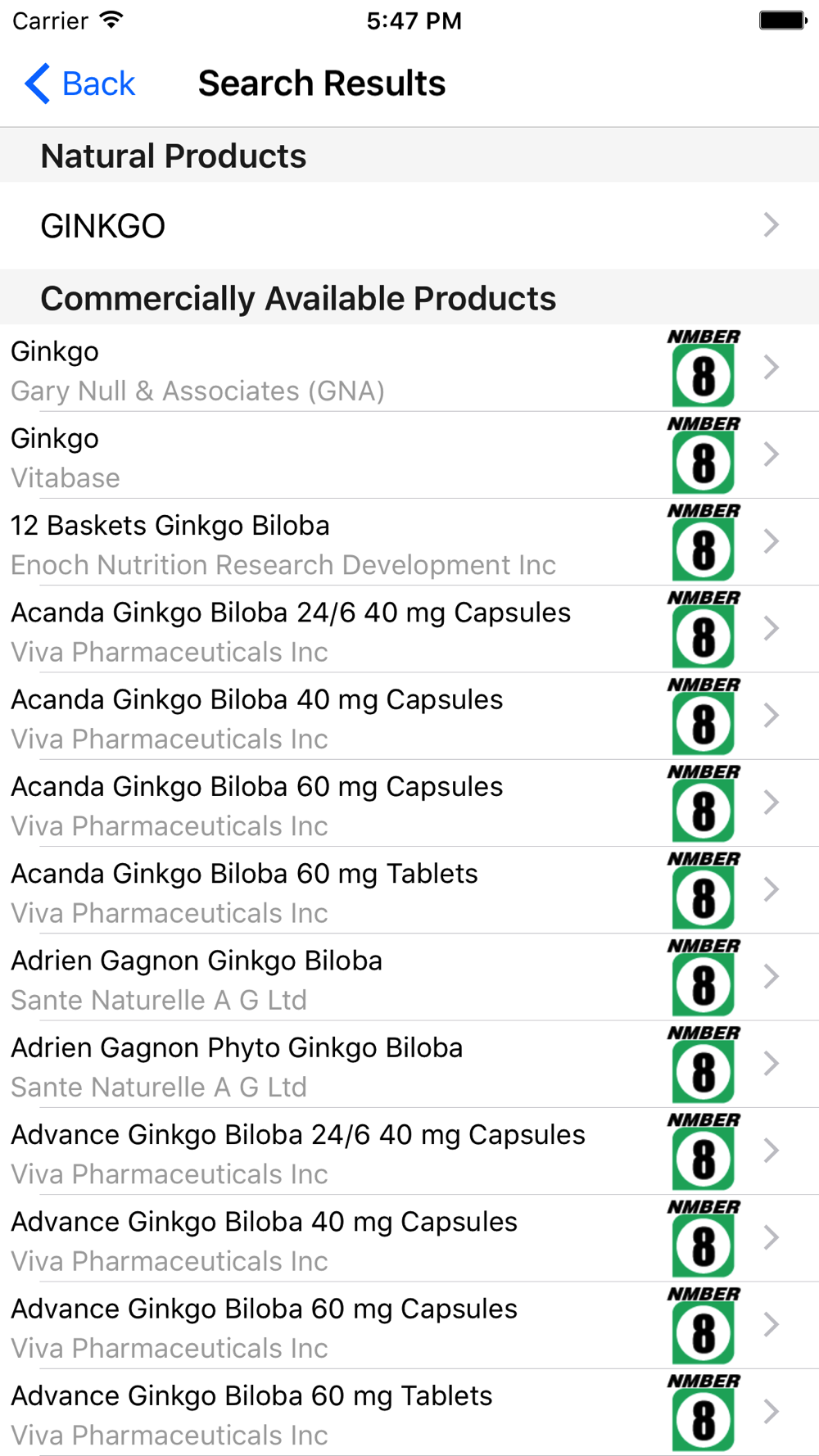View Adrien Gagnon Ginkgo Biloba details
Image resolution: width=819 pixels, height=1456 pixels.
tap(409, 977)
